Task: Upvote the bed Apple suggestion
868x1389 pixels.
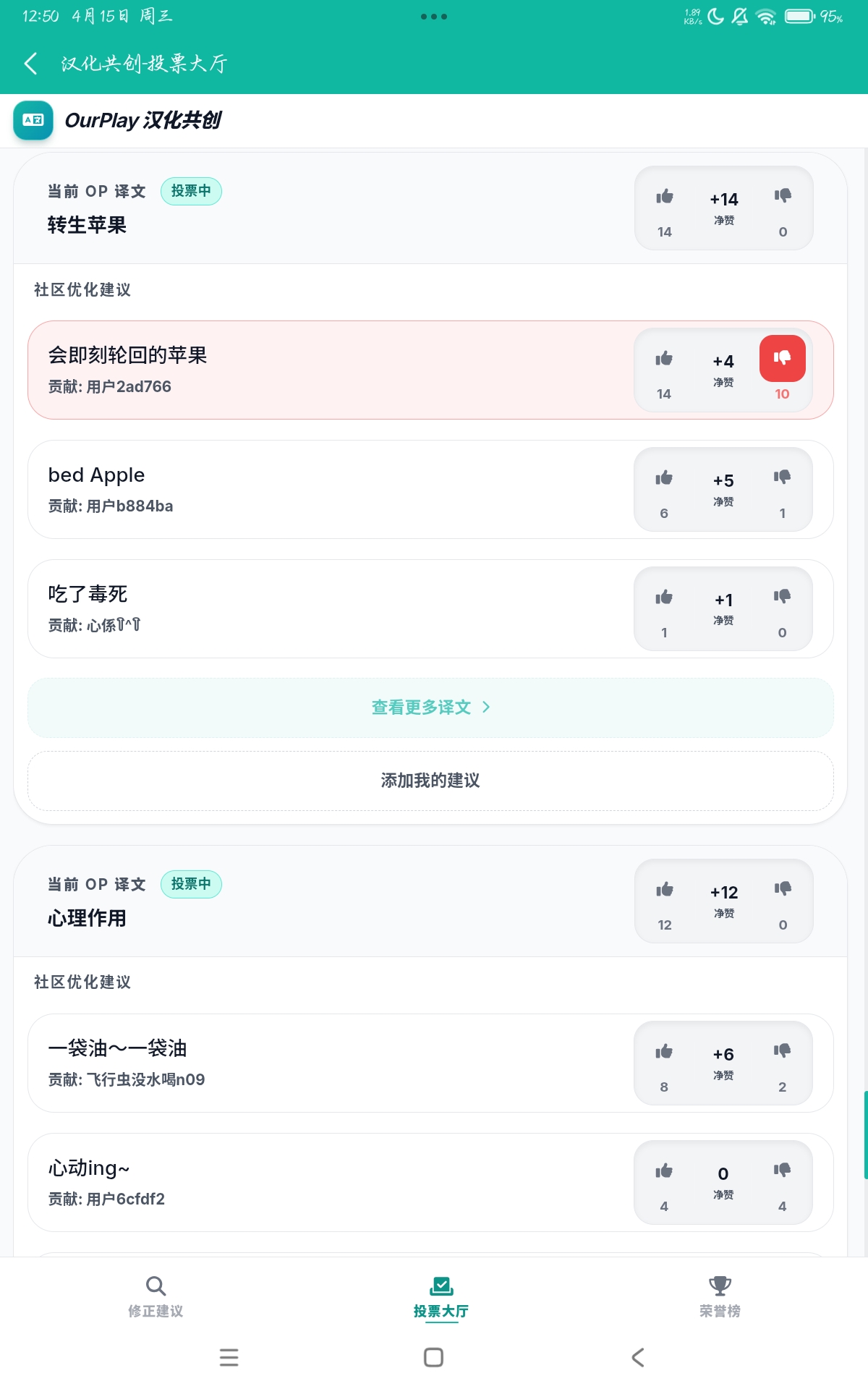Action: 664,477
